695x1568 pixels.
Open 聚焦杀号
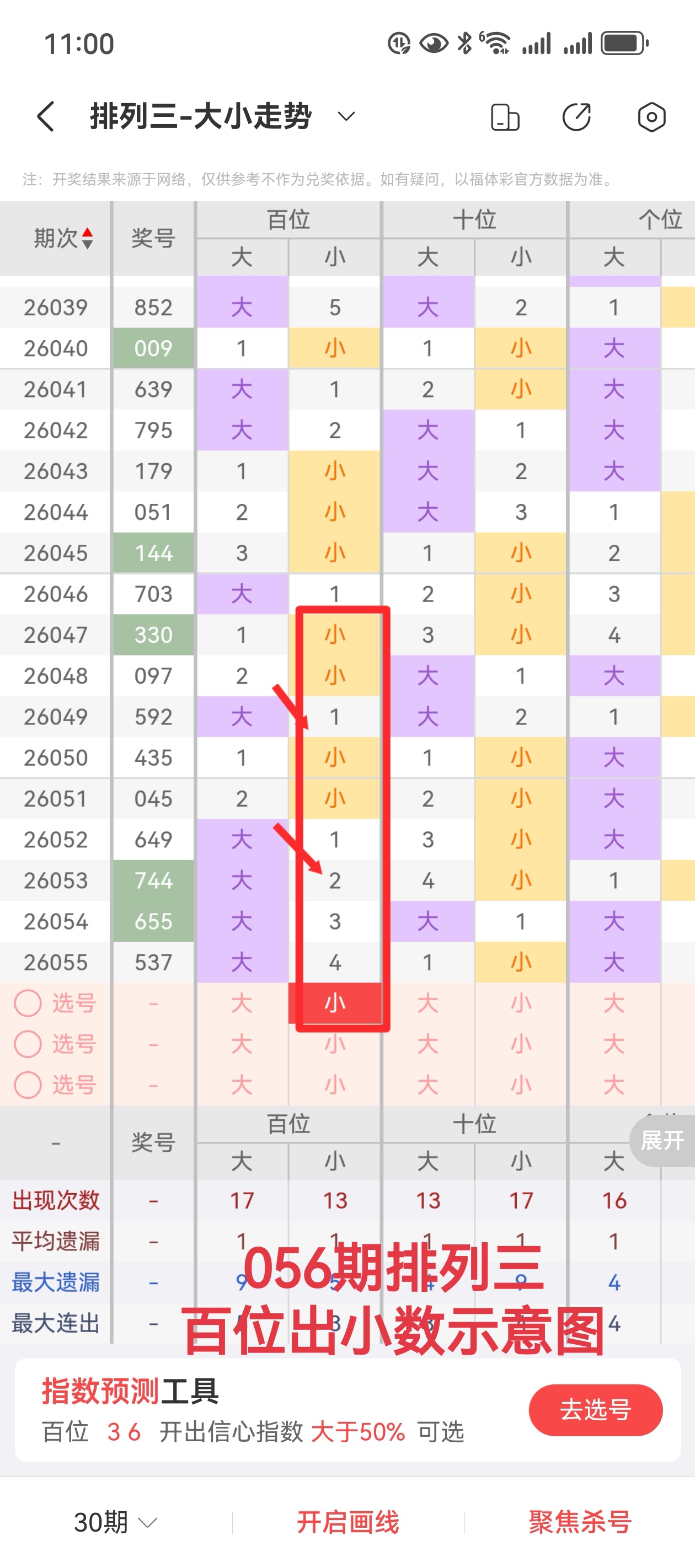pos(580,1522)
